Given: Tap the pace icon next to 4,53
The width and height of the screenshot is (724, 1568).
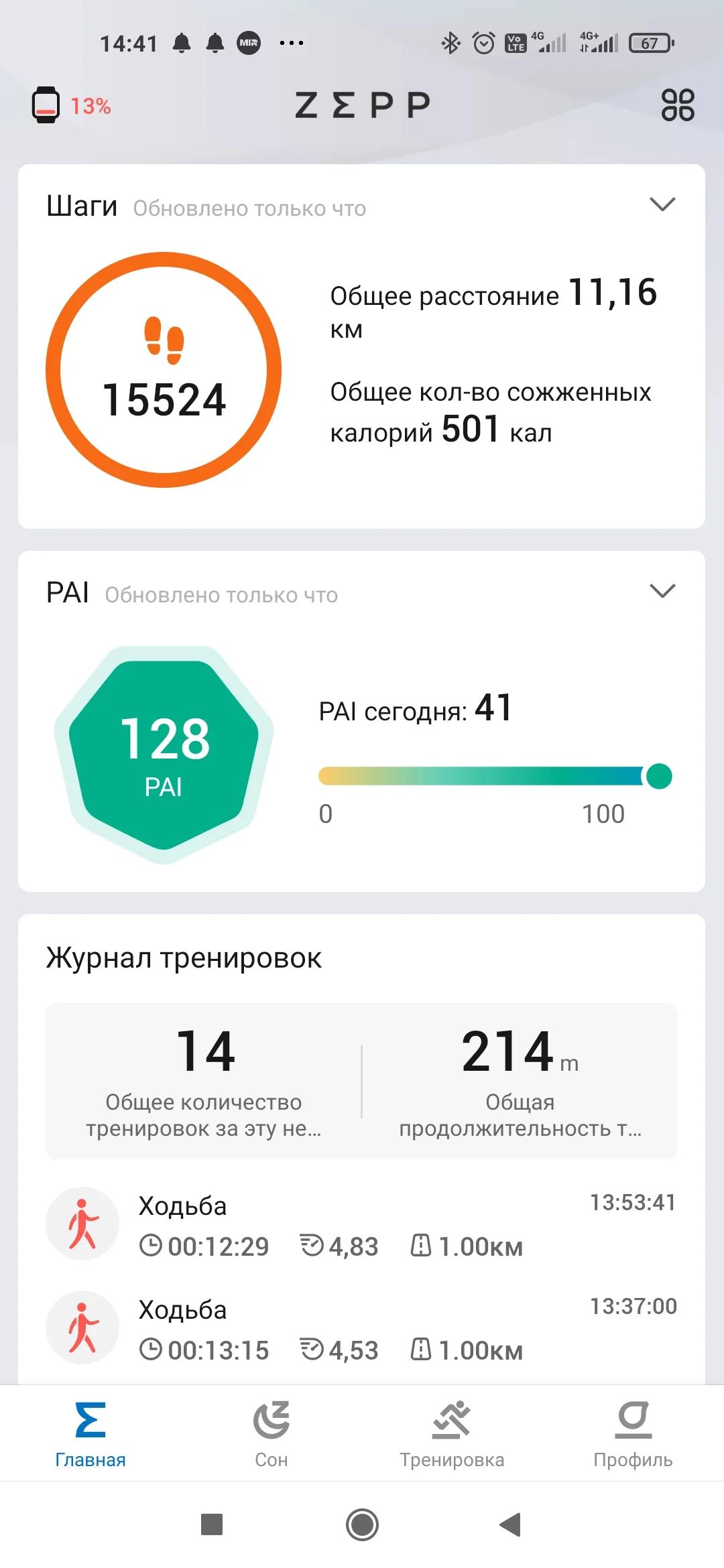Looking at the screenshot, I should [312, 1350].
